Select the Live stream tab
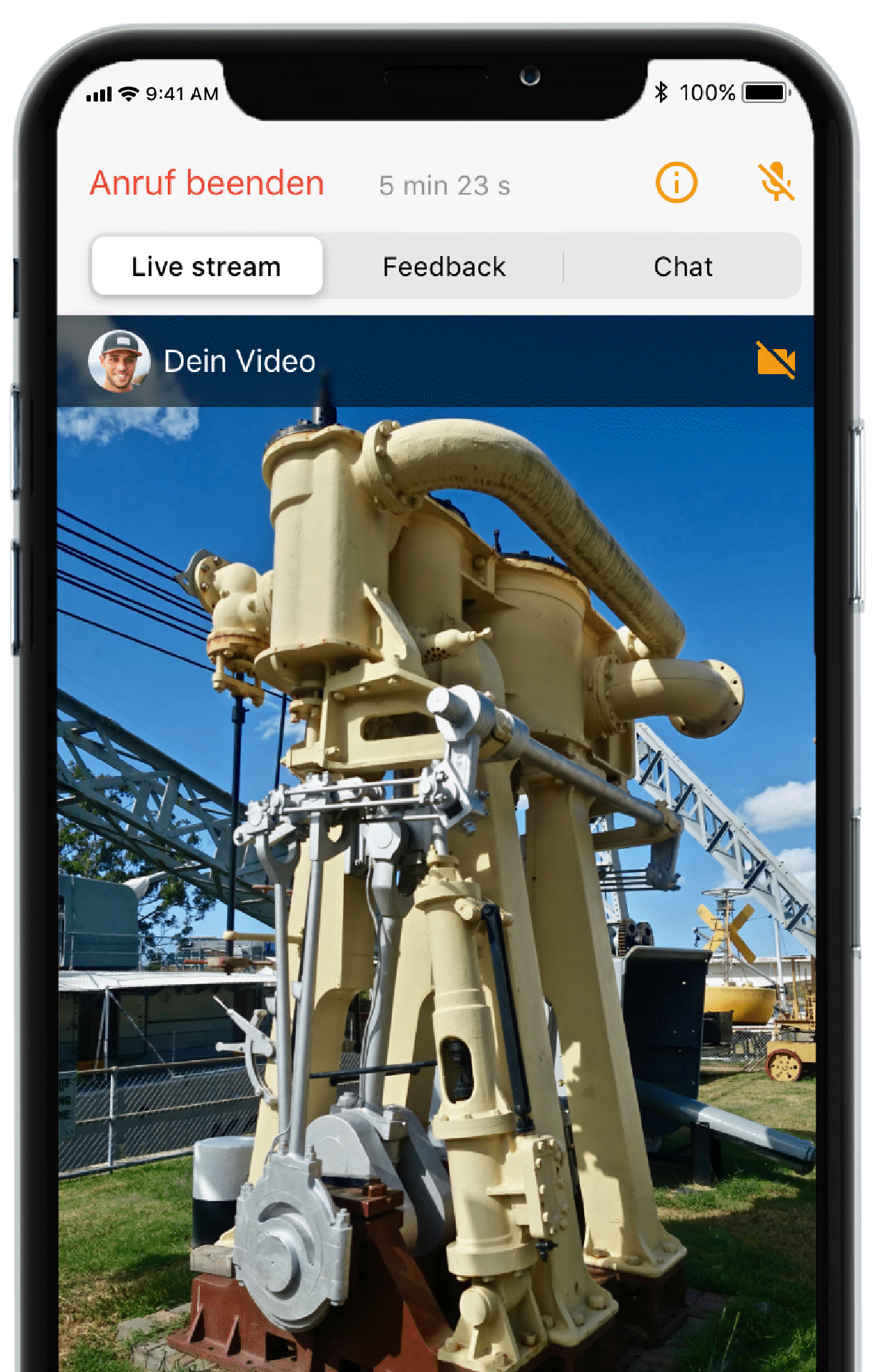The width and height of the screenshot is (888, 1372). click(207, 266)
